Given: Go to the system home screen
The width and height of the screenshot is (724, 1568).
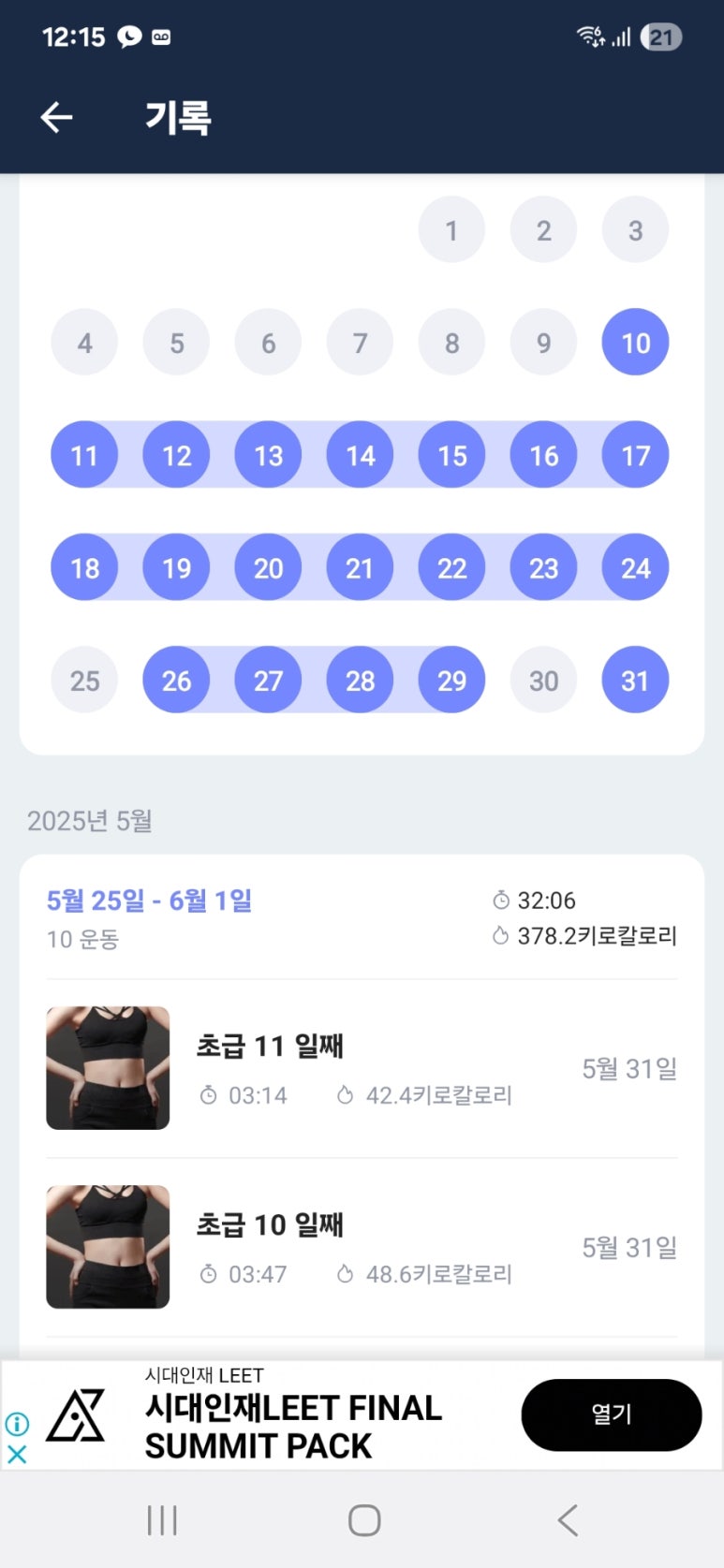Looking at the screenshot, I should pyautogui.click(x=363, y=1520).
